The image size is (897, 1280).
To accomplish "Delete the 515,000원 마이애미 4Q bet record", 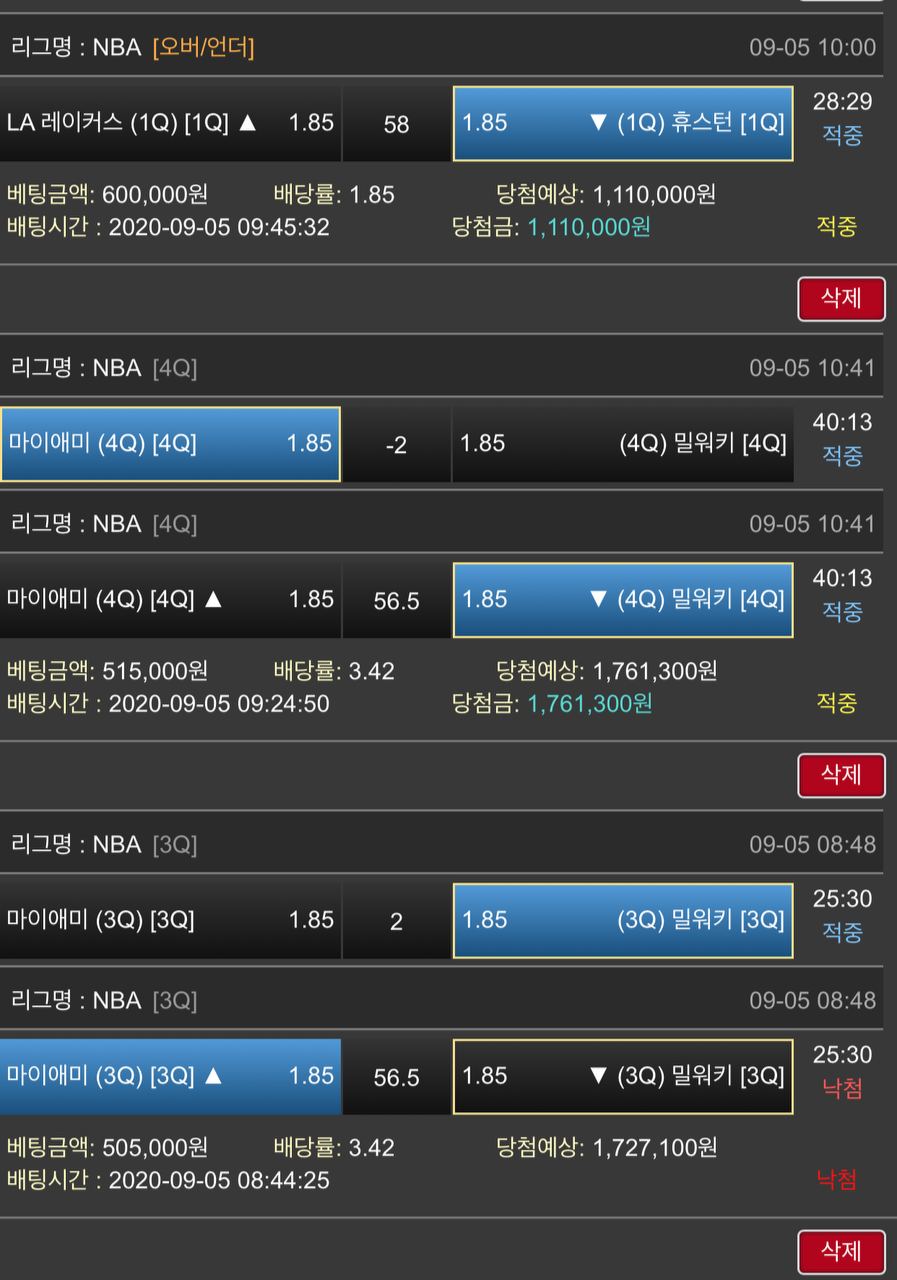I will click(841, 775).
